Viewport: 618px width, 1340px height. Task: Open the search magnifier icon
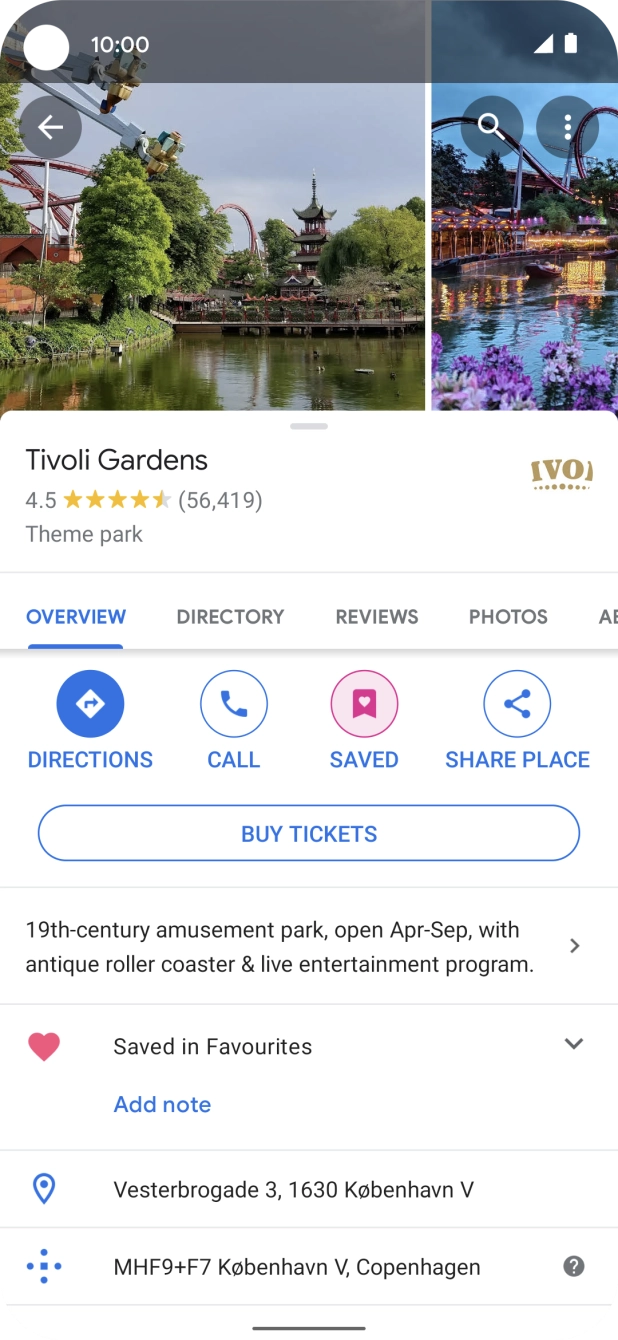[491, 127]
